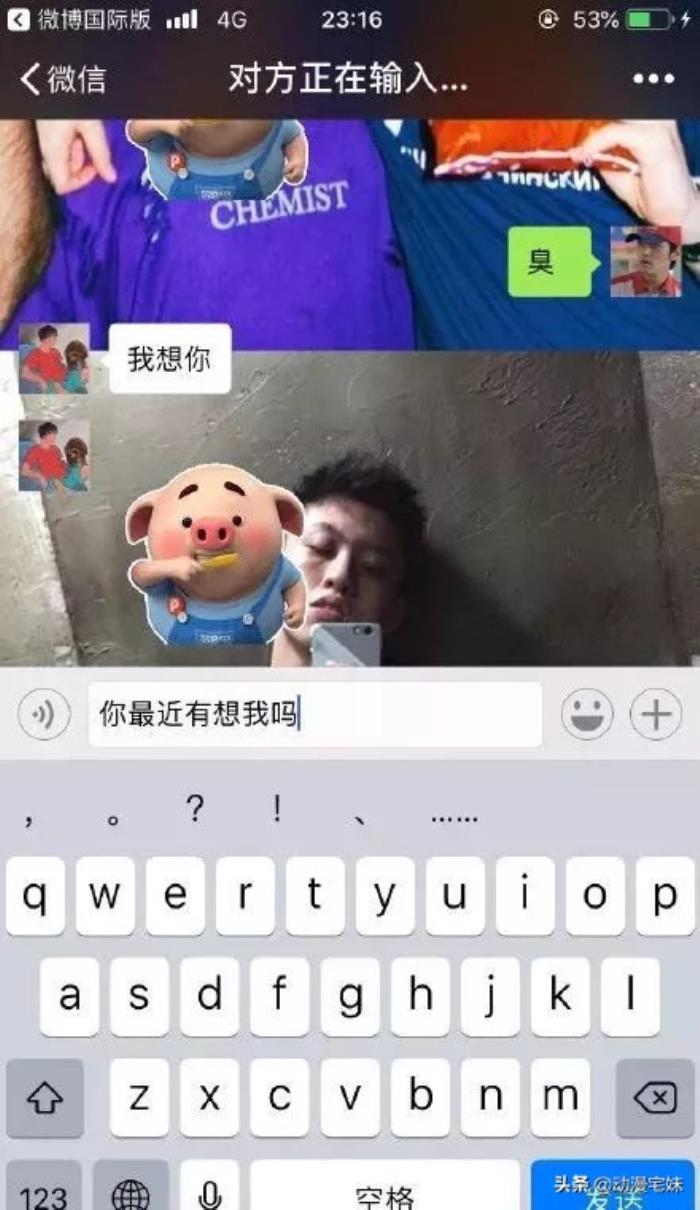The image size is (700, 1210).
Task: Start dictation with the microphone key
Action: pyautogui.click(x=210, y=1190)
